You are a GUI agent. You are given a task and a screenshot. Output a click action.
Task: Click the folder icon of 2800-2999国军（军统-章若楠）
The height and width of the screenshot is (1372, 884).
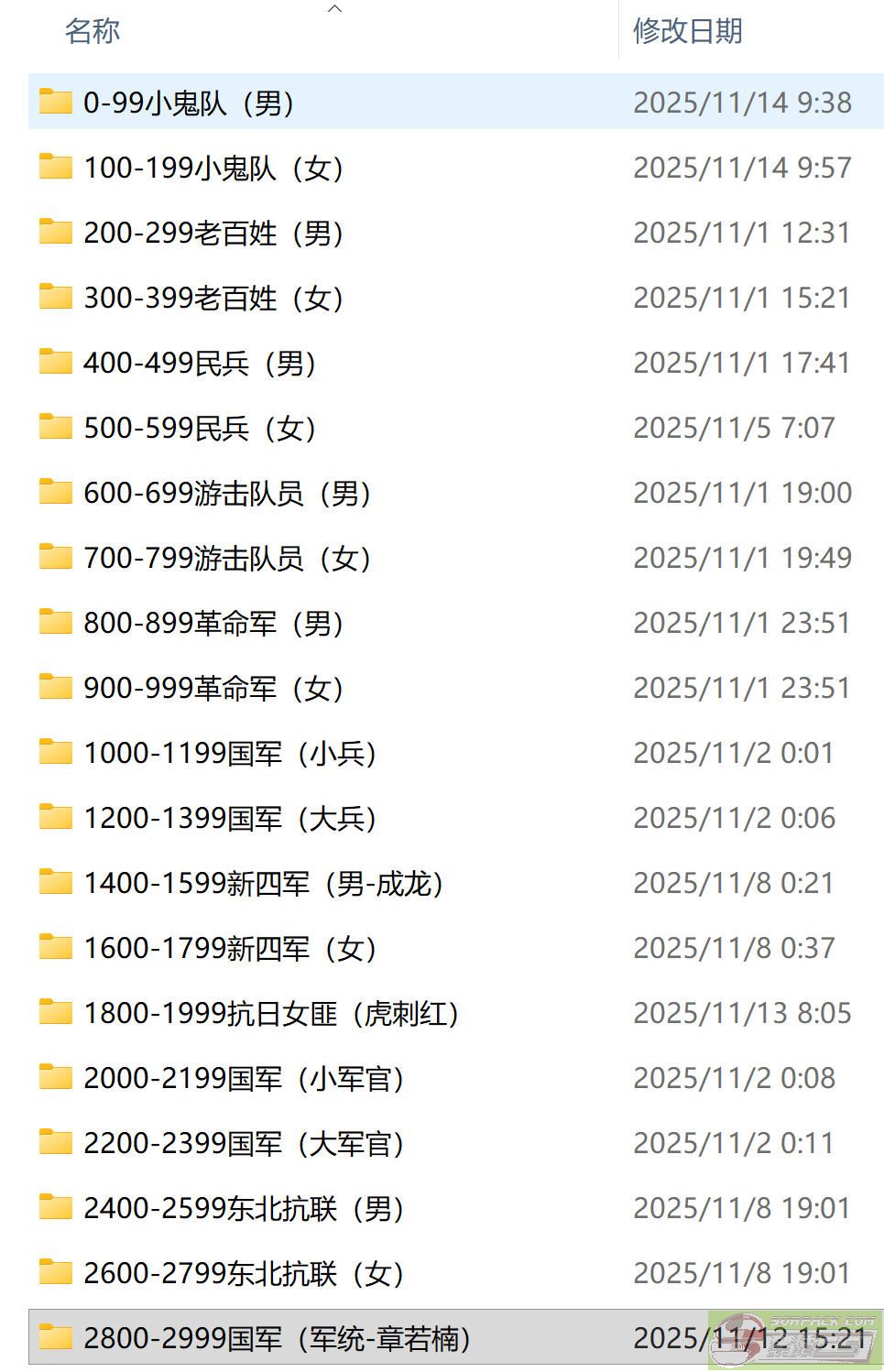click(x=55, y=1337)
